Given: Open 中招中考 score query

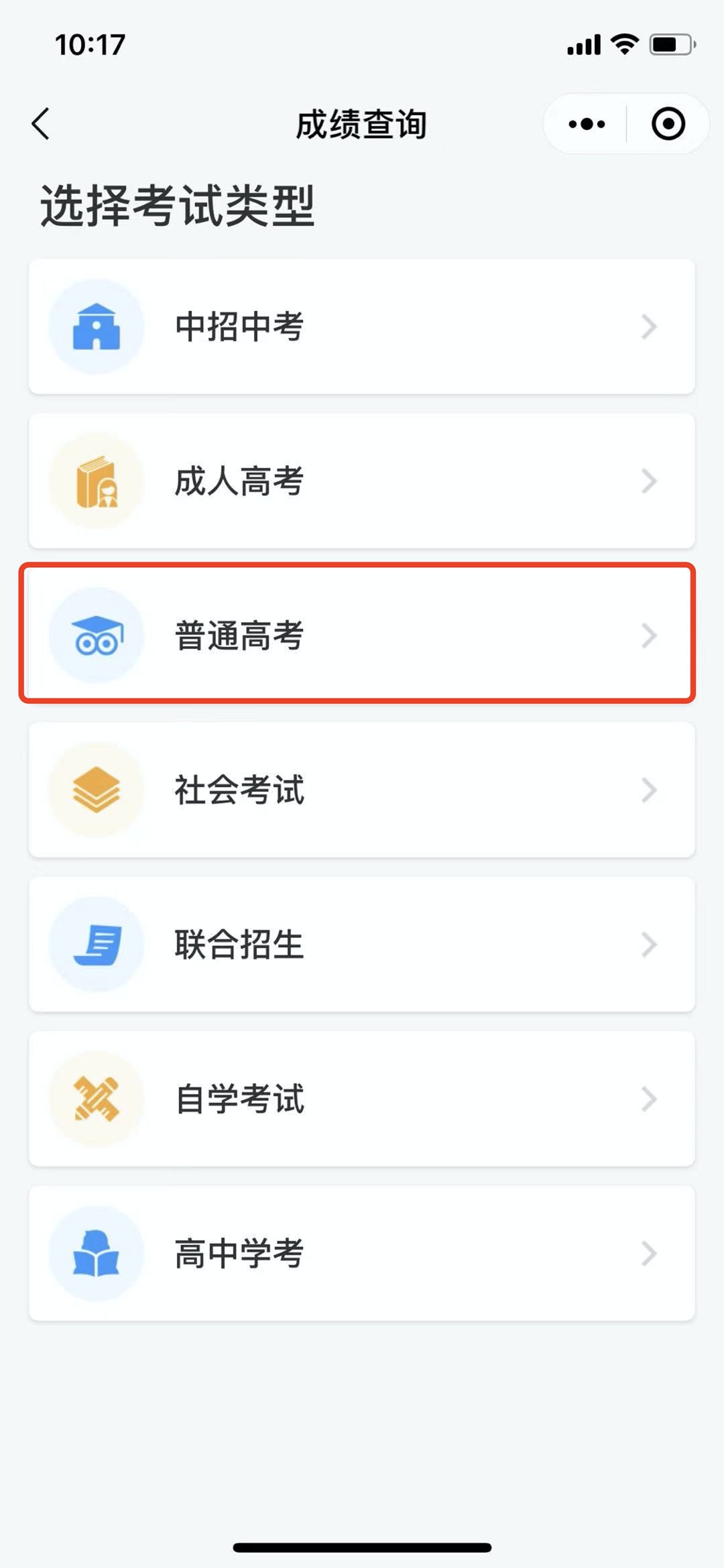Looking at the screenshot, I should [x=361, y=326].
